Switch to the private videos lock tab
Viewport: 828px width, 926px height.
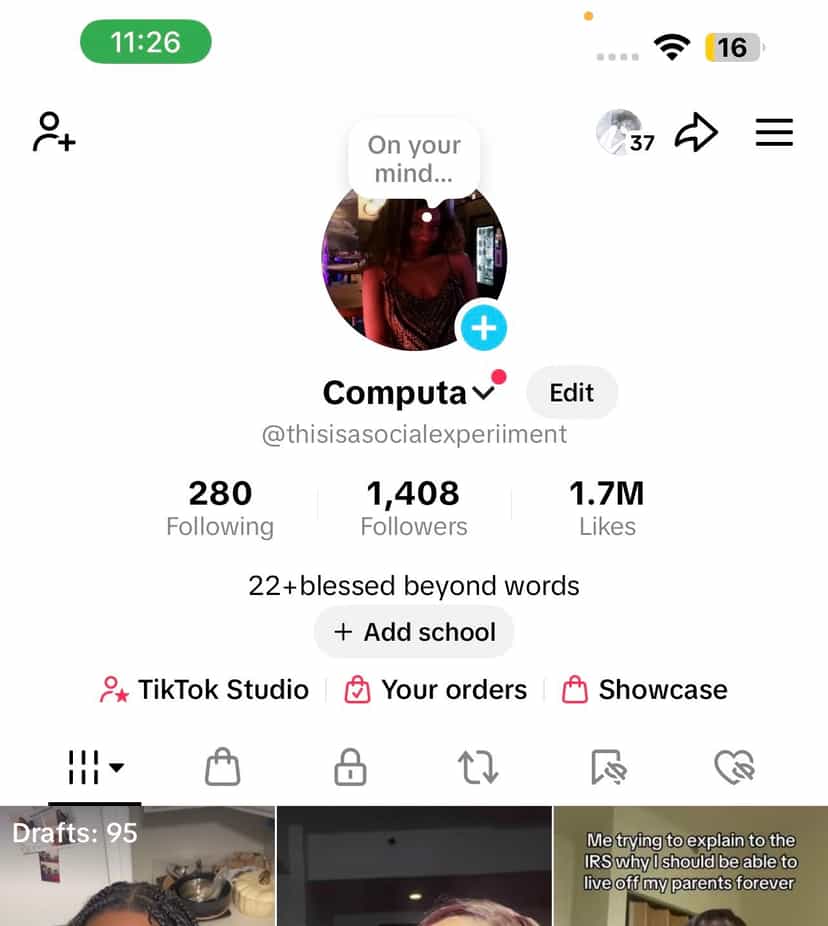coord(349,768)
